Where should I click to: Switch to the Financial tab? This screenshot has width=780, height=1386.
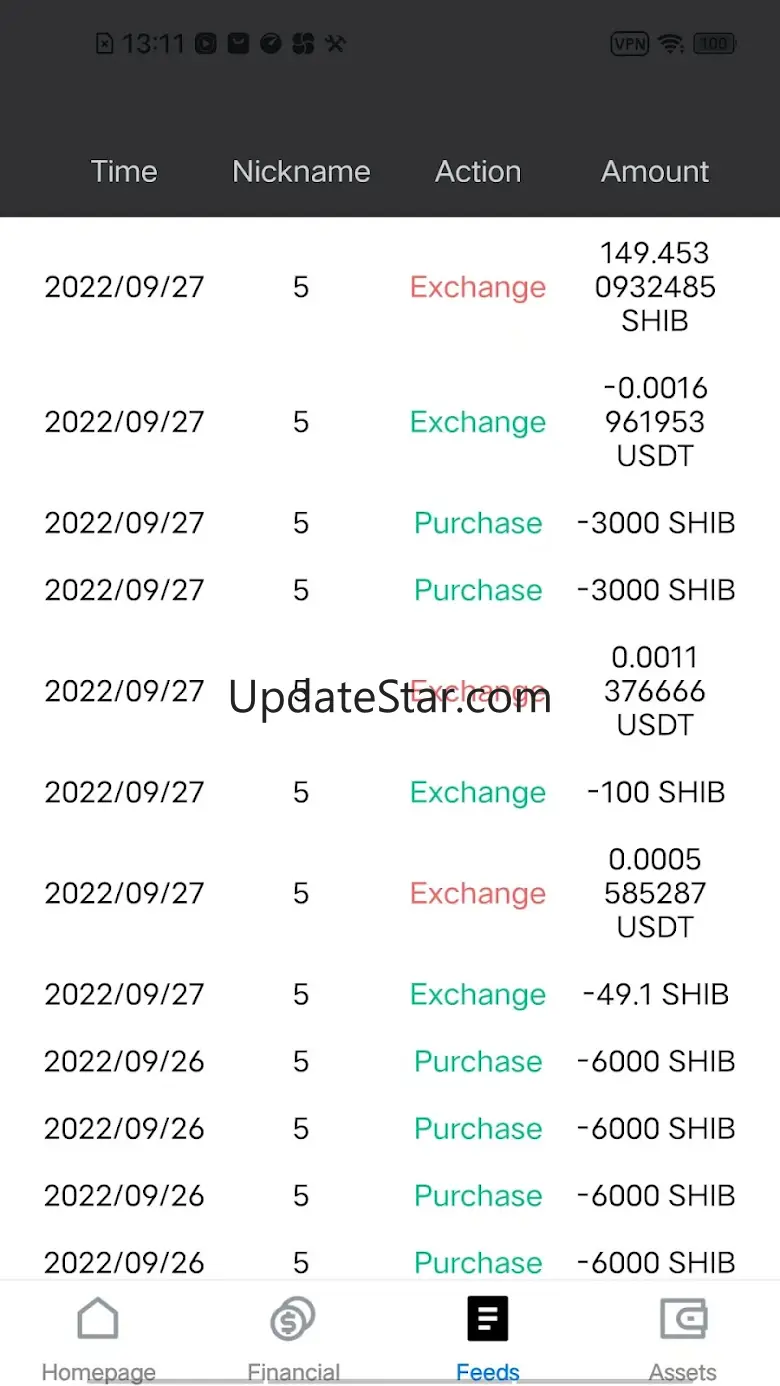(293, 1334)
